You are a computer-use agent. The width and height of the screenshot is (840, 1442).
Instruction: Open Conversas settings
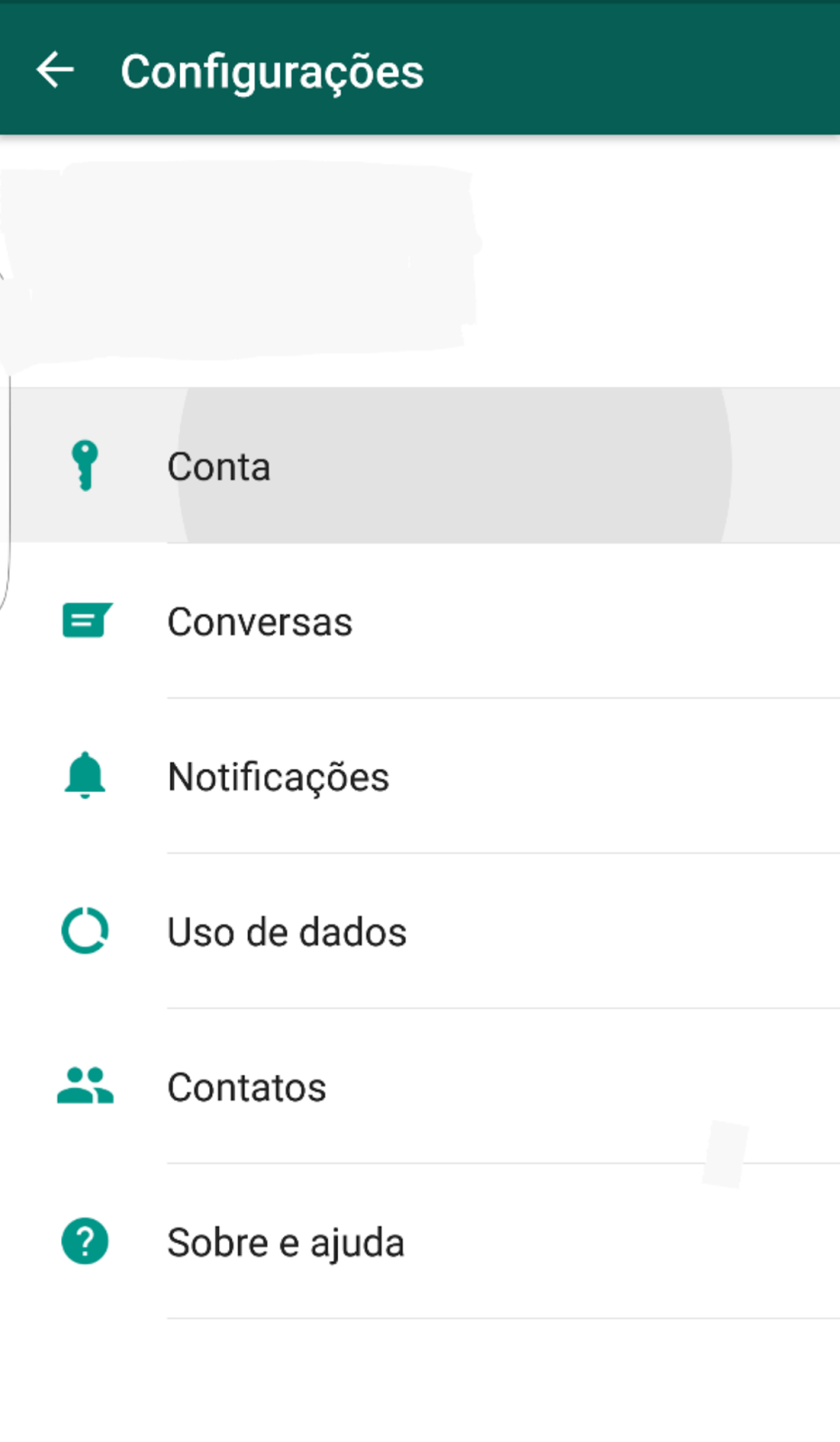pos(260,622)
